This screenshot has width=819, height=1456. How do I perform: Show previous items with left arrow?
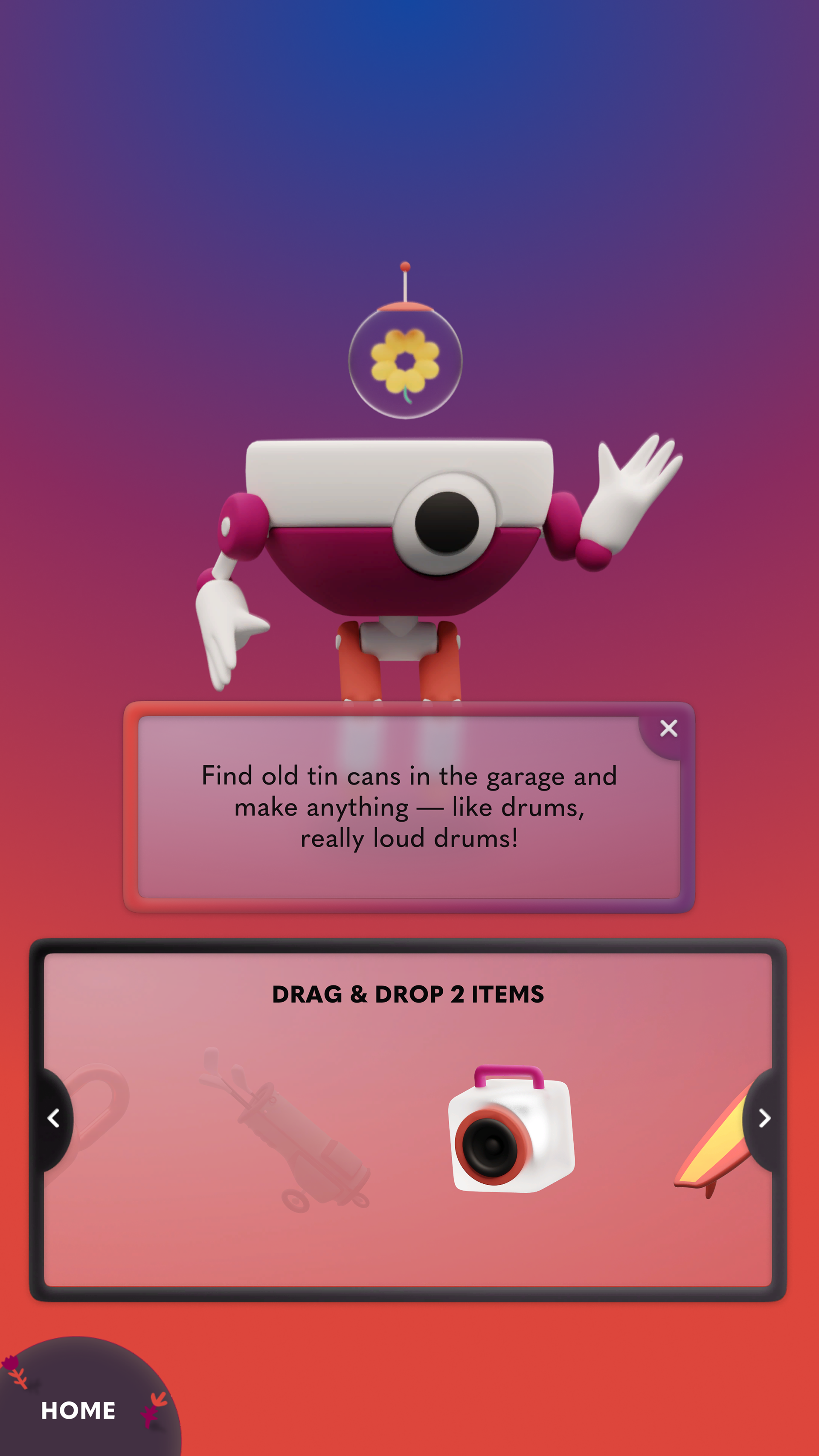tap(54, 1118)
